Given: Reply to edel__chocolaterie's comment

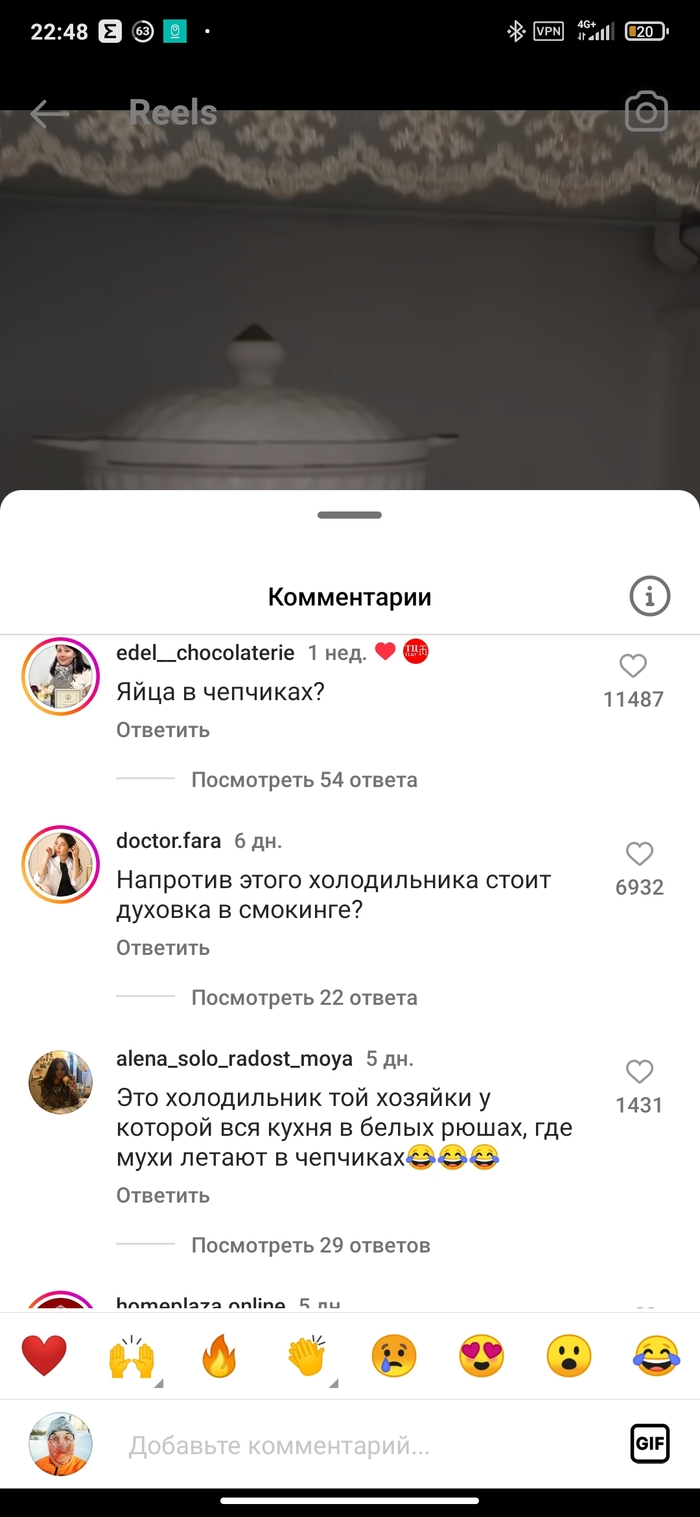Looking at the screenshot, I should [162, 730].
